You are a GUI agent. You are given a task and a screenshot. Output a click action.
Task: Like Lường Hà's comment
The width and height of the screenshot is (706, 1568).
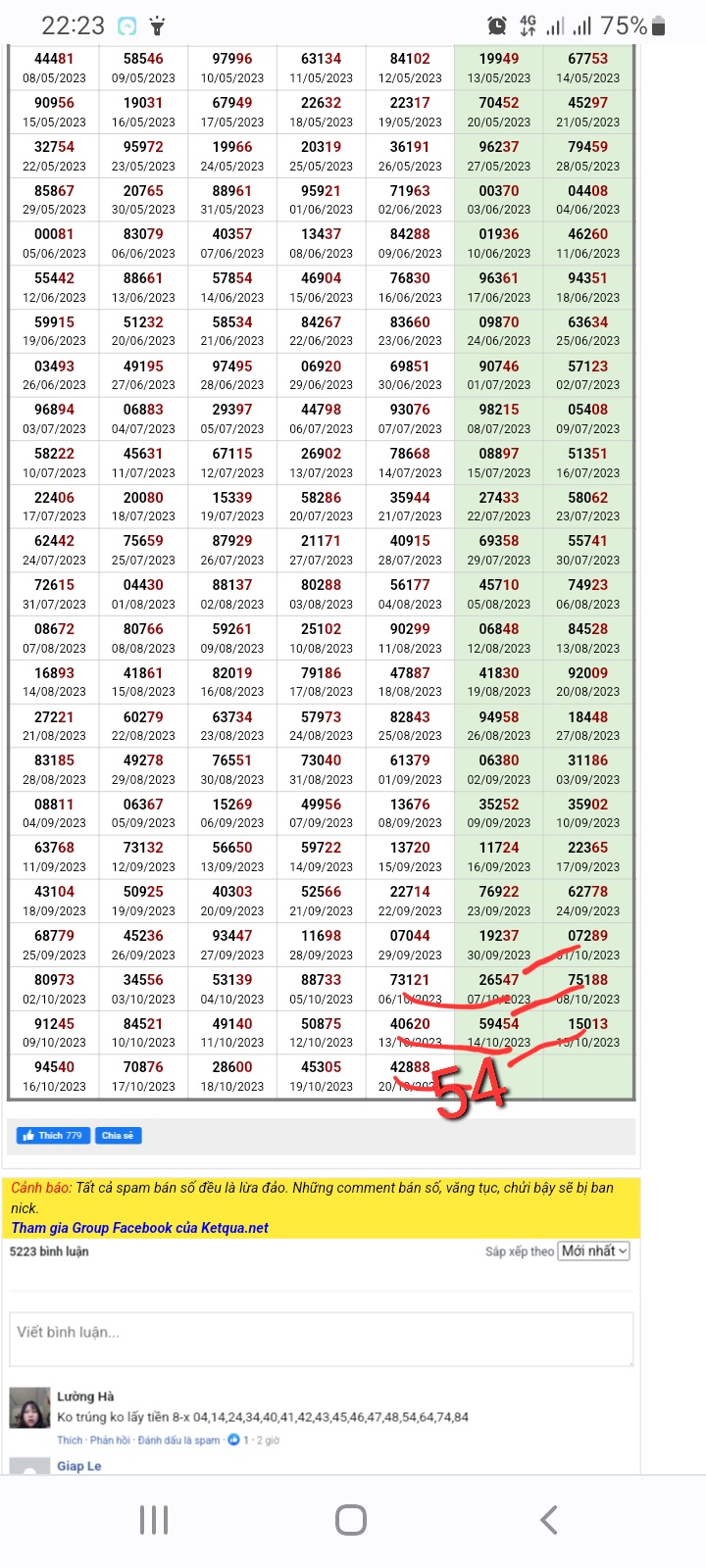[x=70, y=1440]
